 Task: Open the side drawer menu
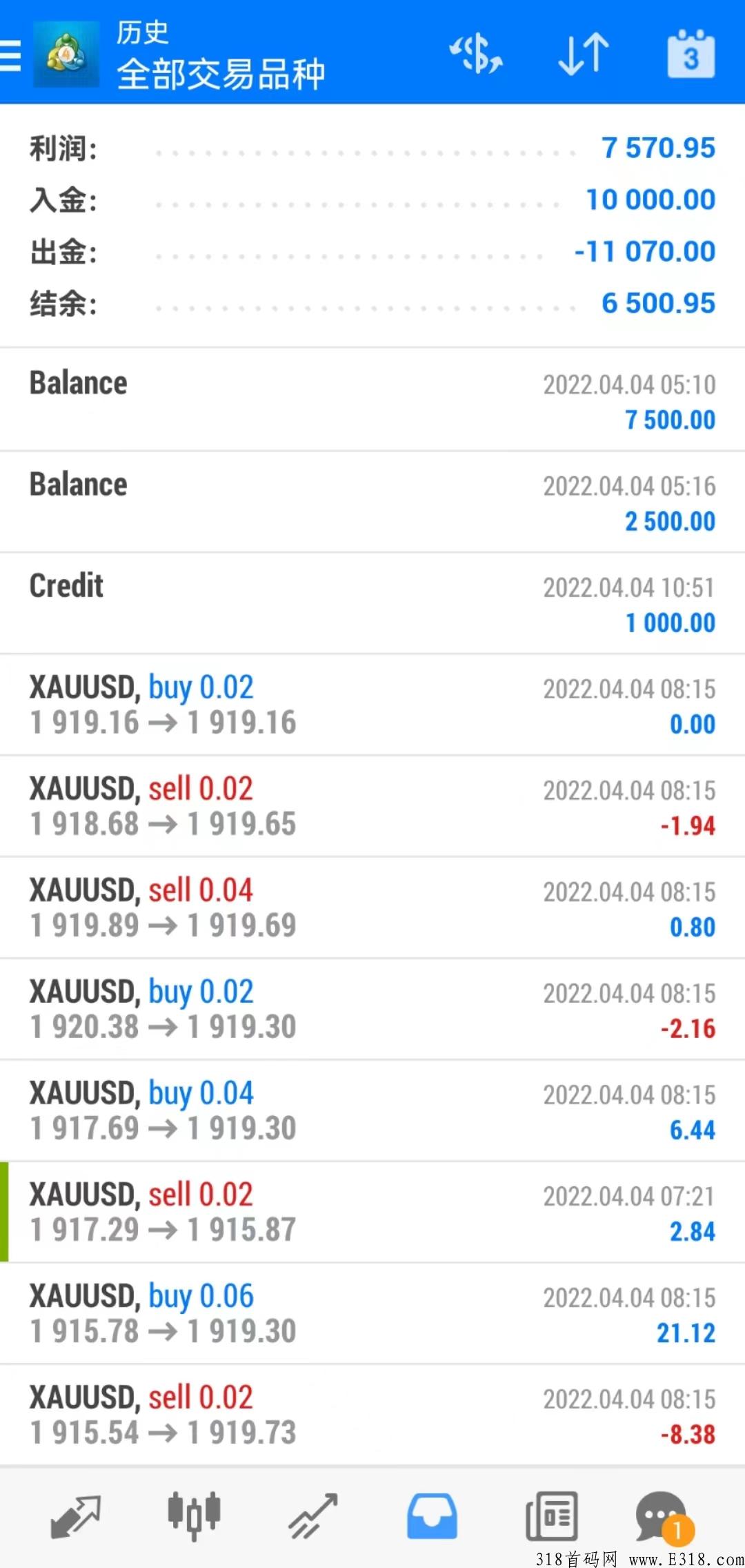11,55
